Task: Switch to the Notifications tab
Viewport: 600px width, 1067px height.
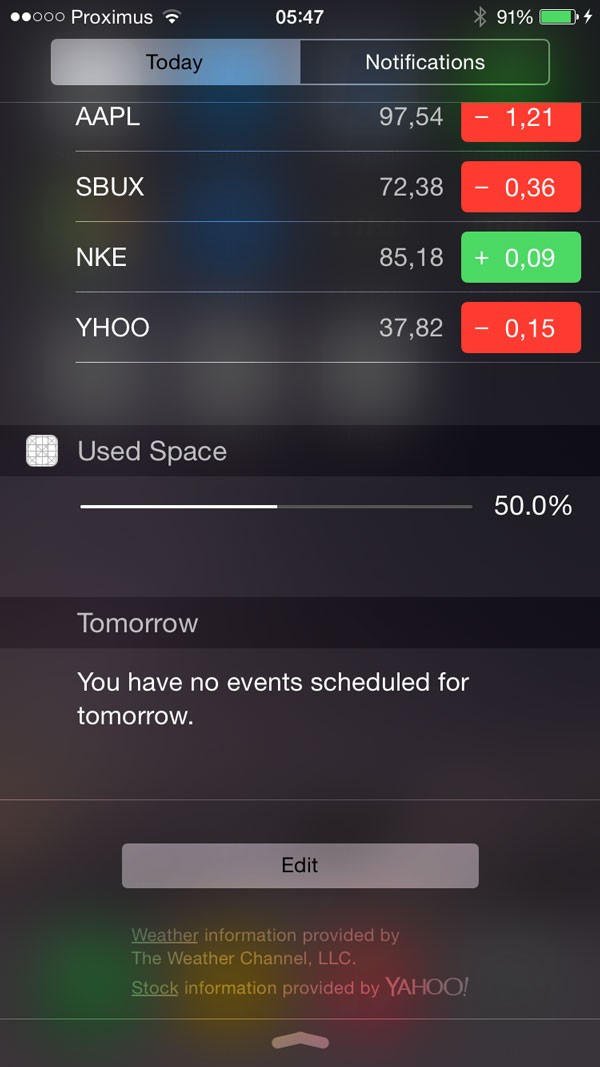Action: pyautogui.click(x=424, y=62)
